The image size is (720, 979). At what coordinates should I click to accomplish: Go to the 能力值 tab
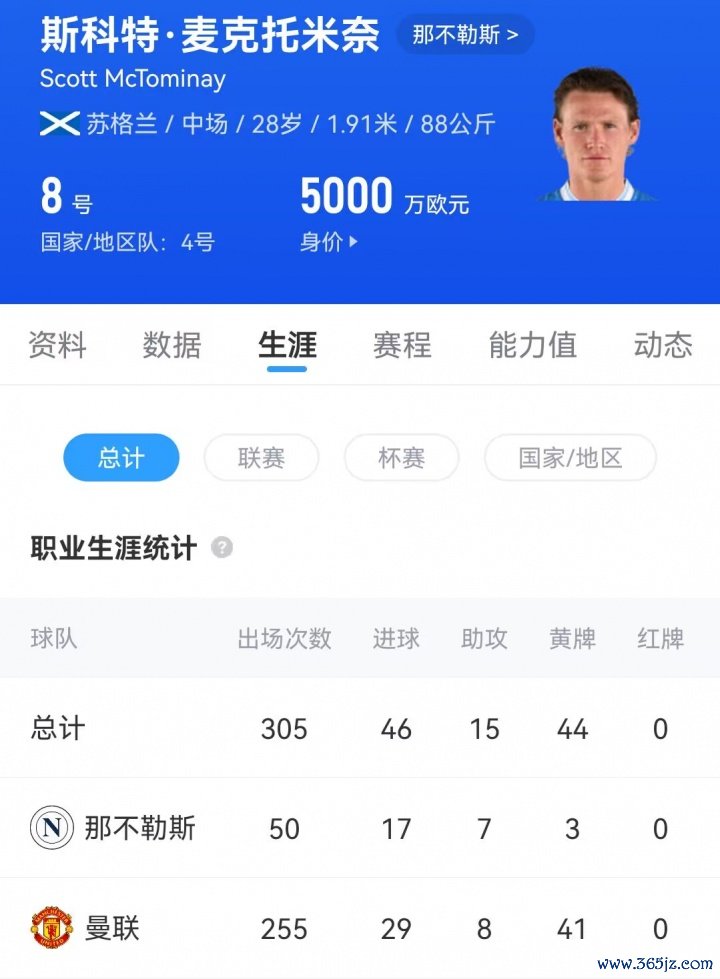tap(532, 345)
